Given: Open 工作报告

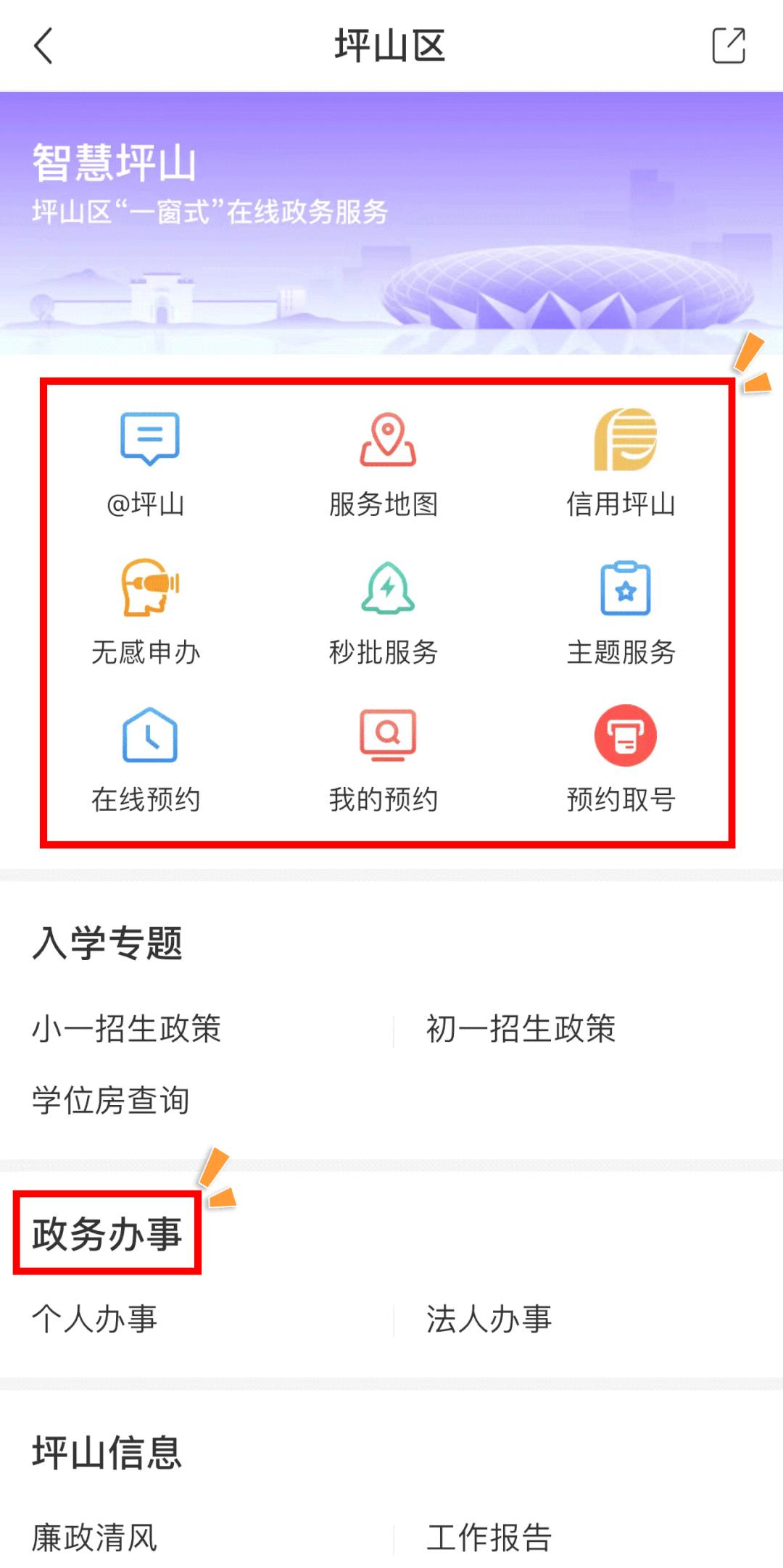Looking at the screenshot, I should pos(489,1538).
